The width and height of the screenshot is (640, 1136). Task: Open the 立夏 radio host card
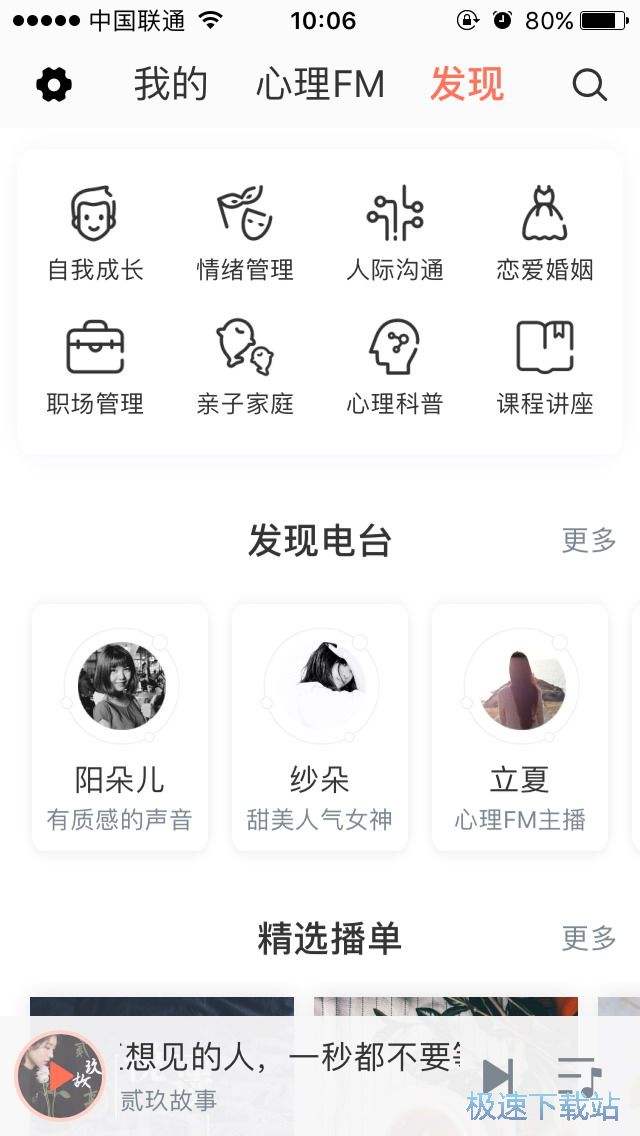(520, 727)
